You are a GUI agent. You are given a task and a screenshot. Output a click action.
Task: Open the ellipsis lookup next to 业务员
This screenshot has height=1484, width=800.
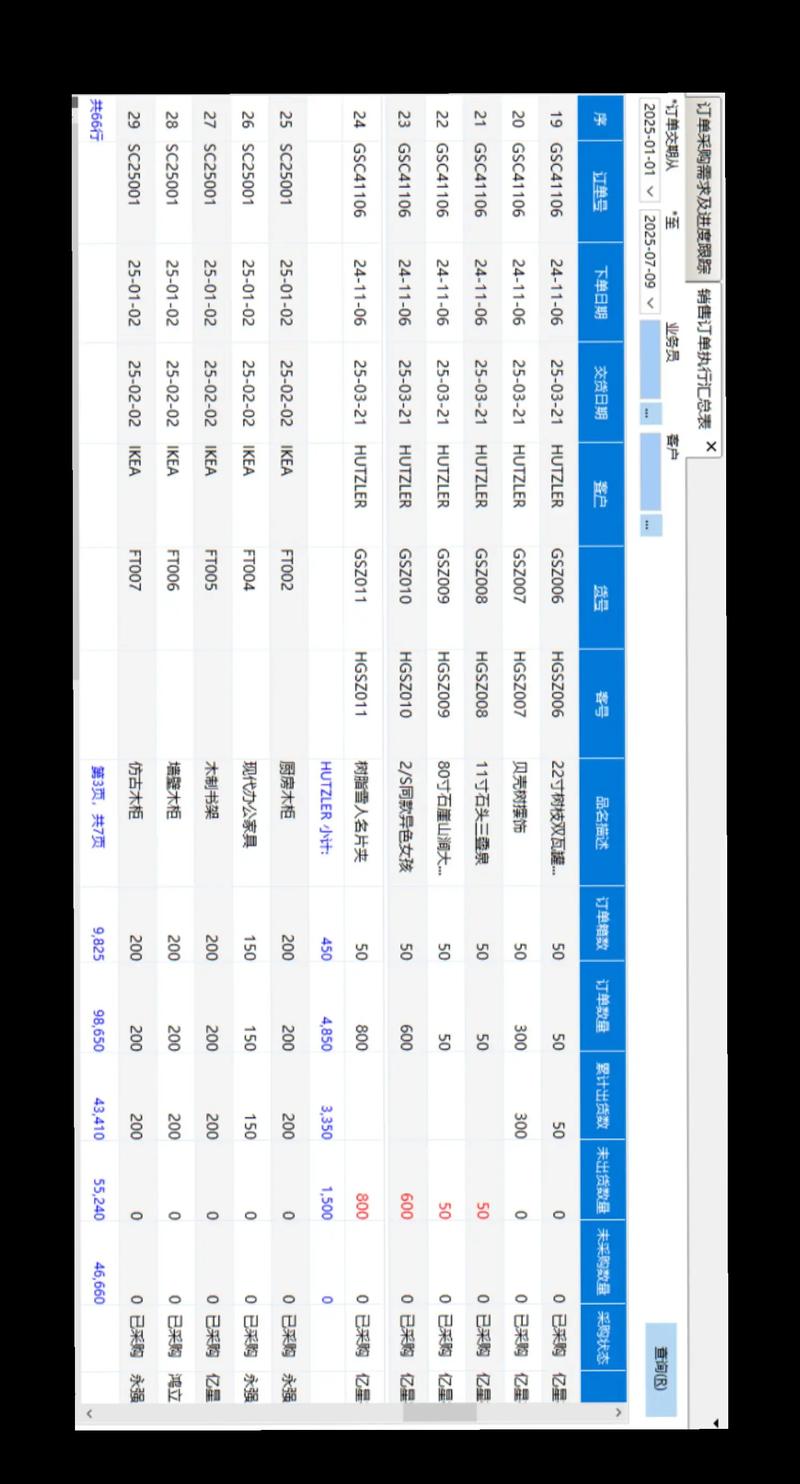coord(652,415)
